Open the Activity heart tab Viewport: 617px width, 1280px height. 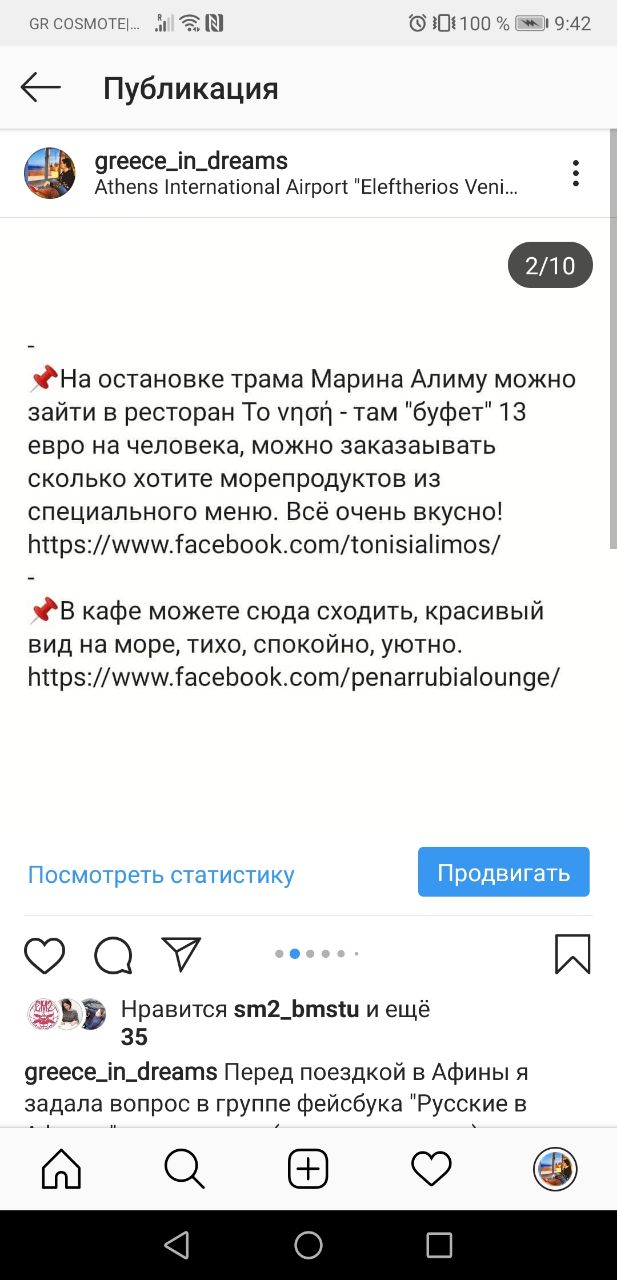[x=432, y=1168]
